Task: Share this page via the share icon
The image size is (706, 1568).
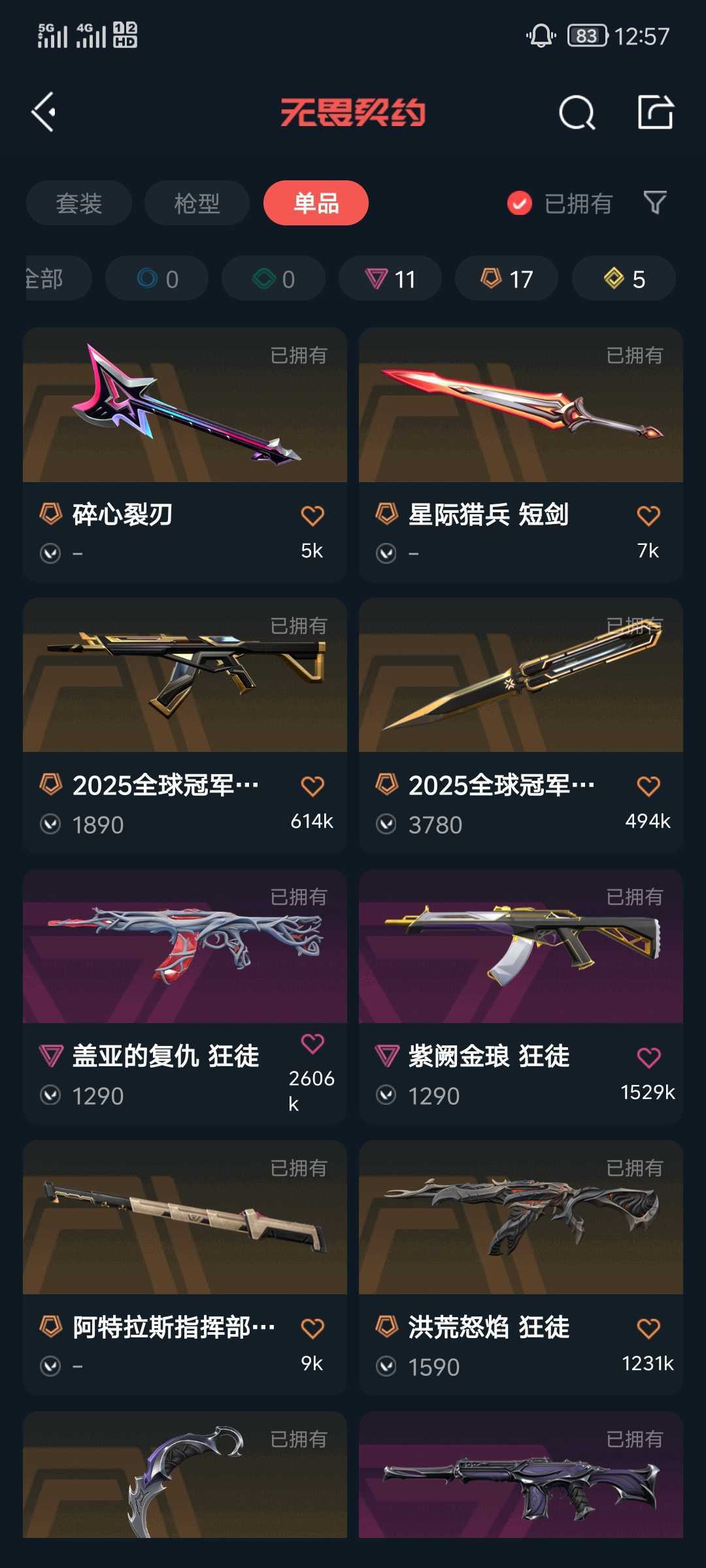Action: pyautogui.click(x=656, y=112)
